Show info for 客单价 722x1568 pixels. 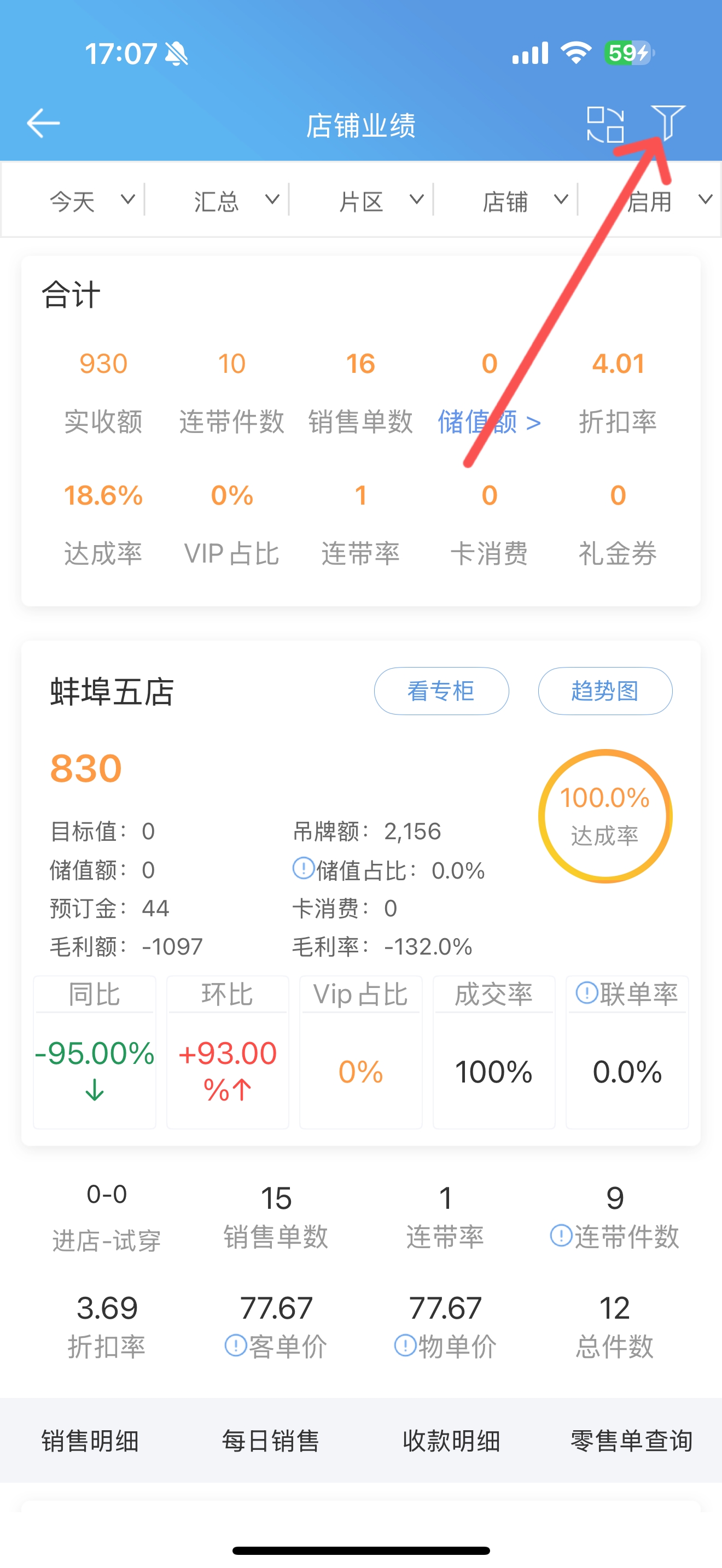pos(236,1345)
